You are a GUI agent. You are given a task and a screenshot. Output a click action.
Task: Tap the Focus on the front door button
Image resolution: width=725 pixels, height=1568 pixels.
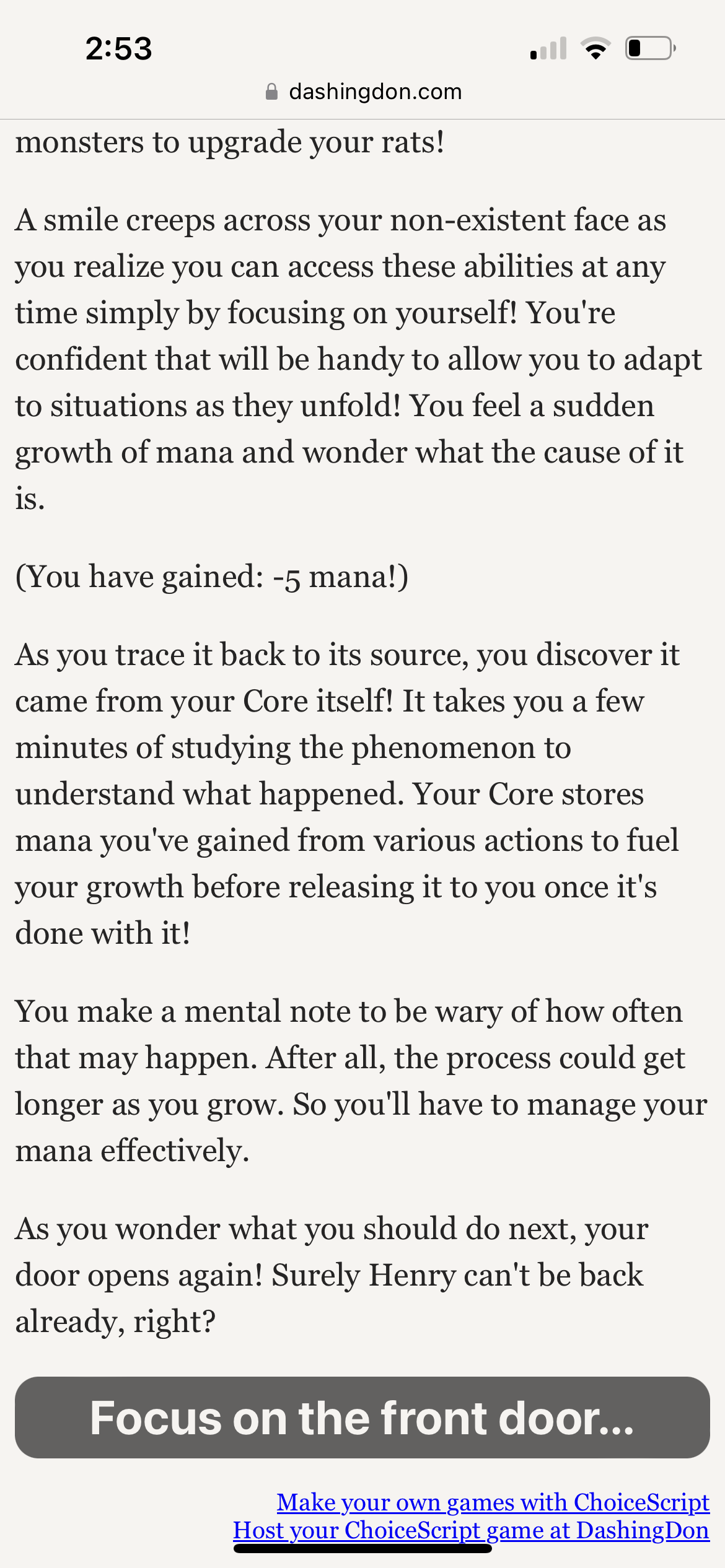click(362, 1418)
